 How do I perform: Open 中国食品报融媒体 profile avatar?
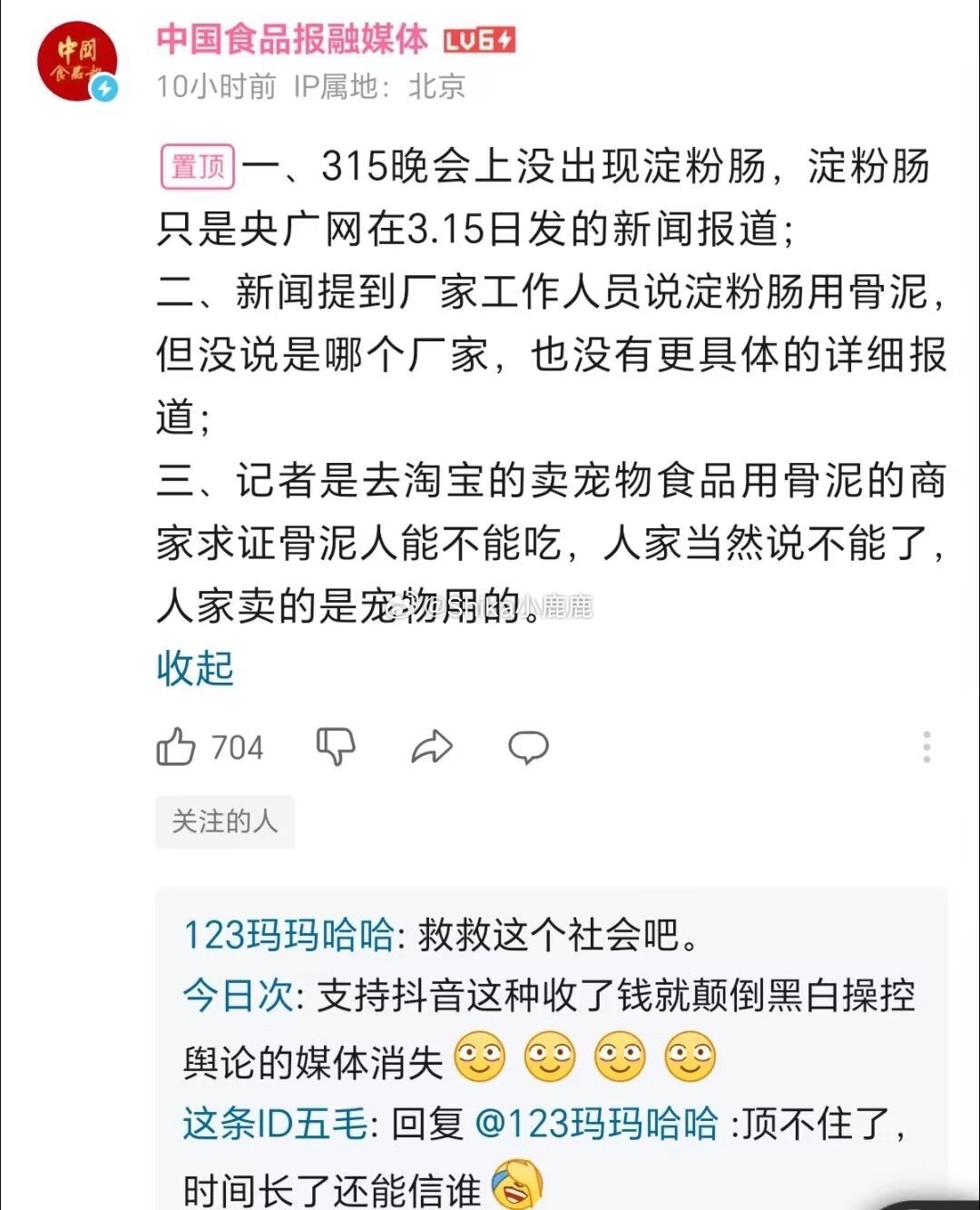coord(77,62)
